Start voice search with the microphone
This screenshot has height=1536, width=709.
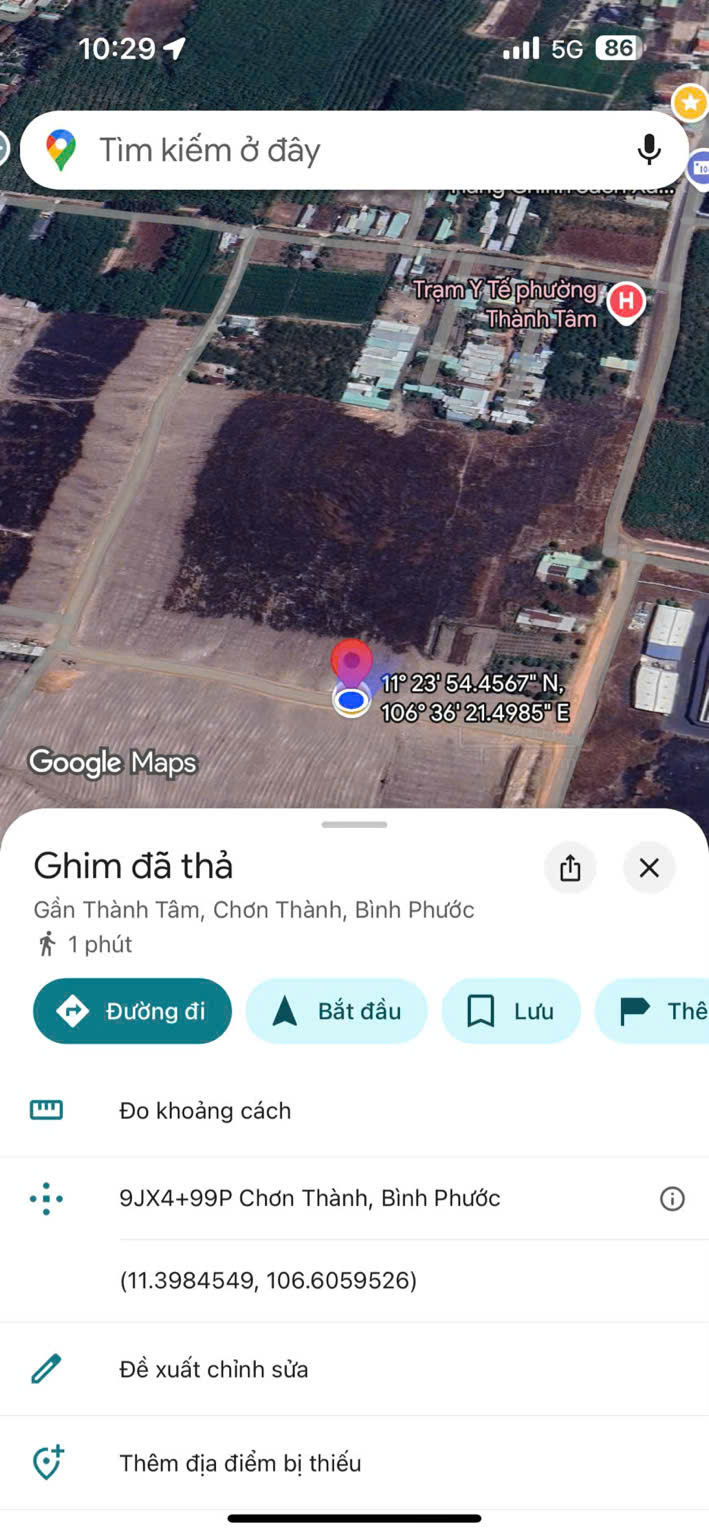pos(649,150)
